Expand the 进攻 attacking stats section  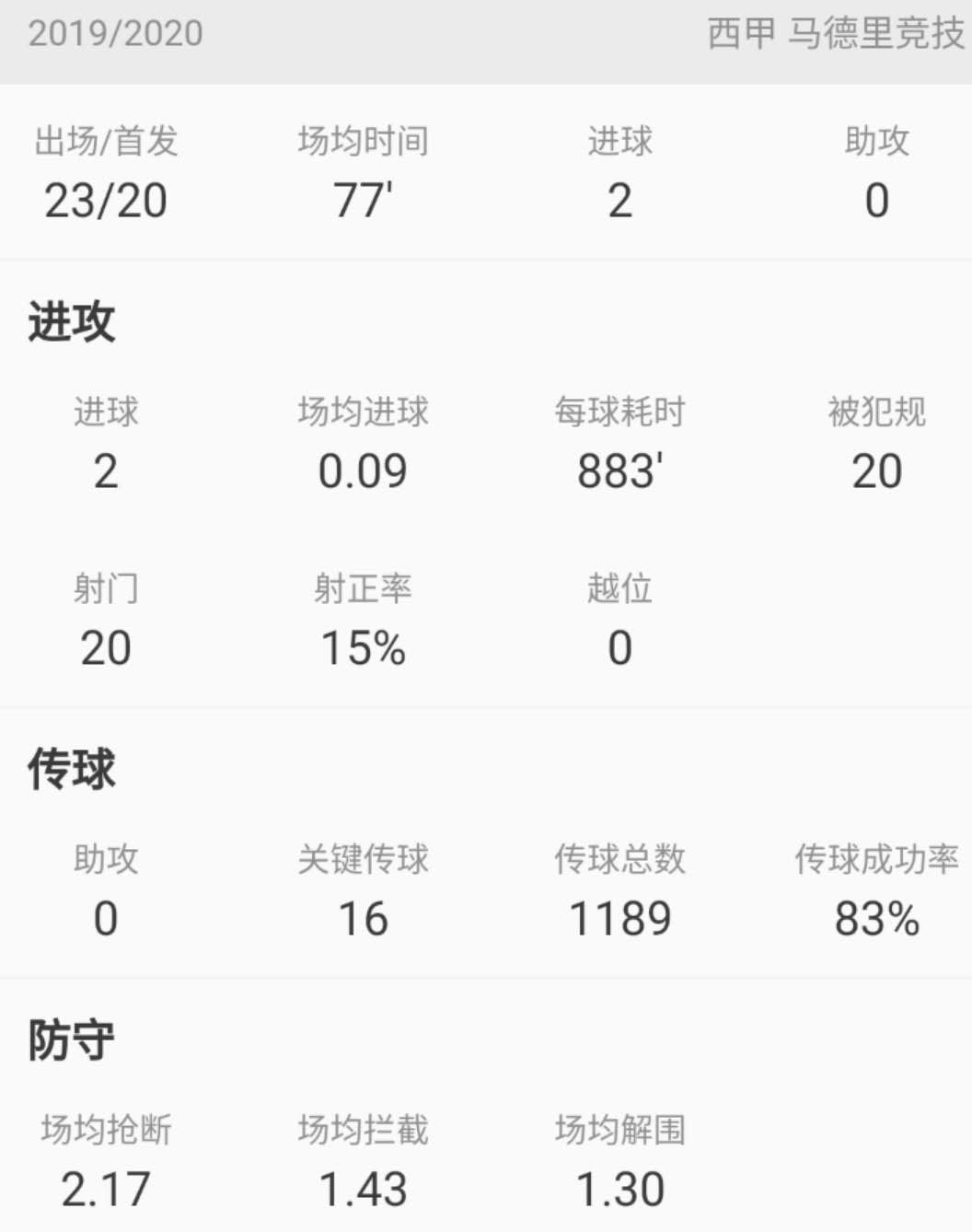coord(69,321)
